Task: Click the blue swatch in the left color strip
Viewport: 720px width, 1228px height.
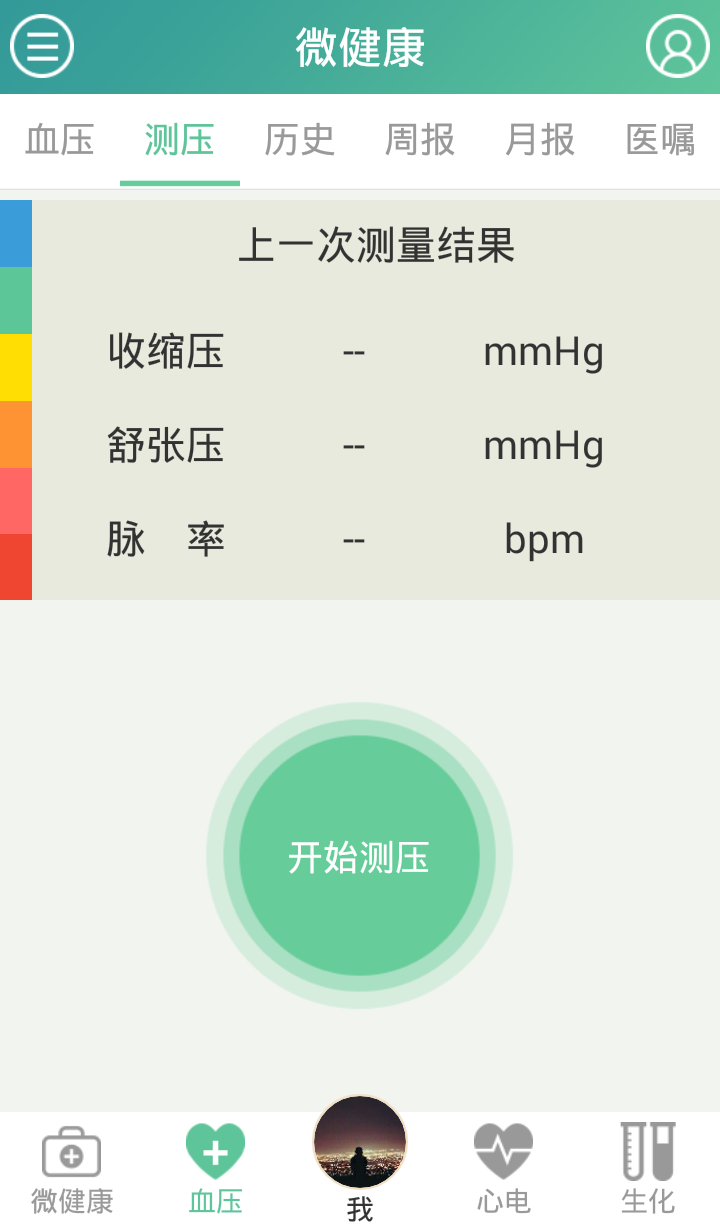Action: pyautogui.click(x=15, y=232)
